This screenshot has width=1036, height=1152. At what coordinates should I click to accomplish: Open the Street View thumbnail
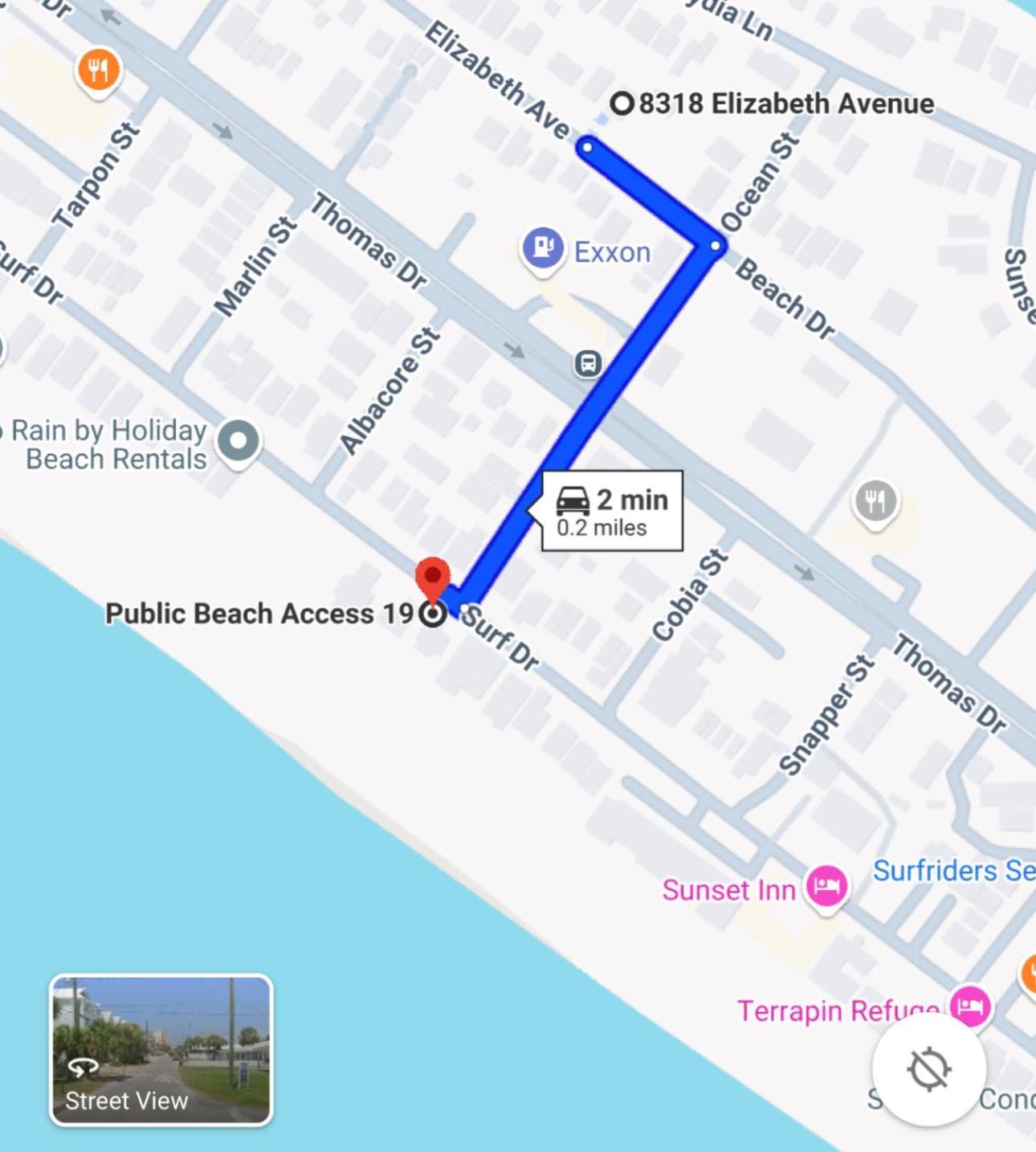[x=161, y=1049]
